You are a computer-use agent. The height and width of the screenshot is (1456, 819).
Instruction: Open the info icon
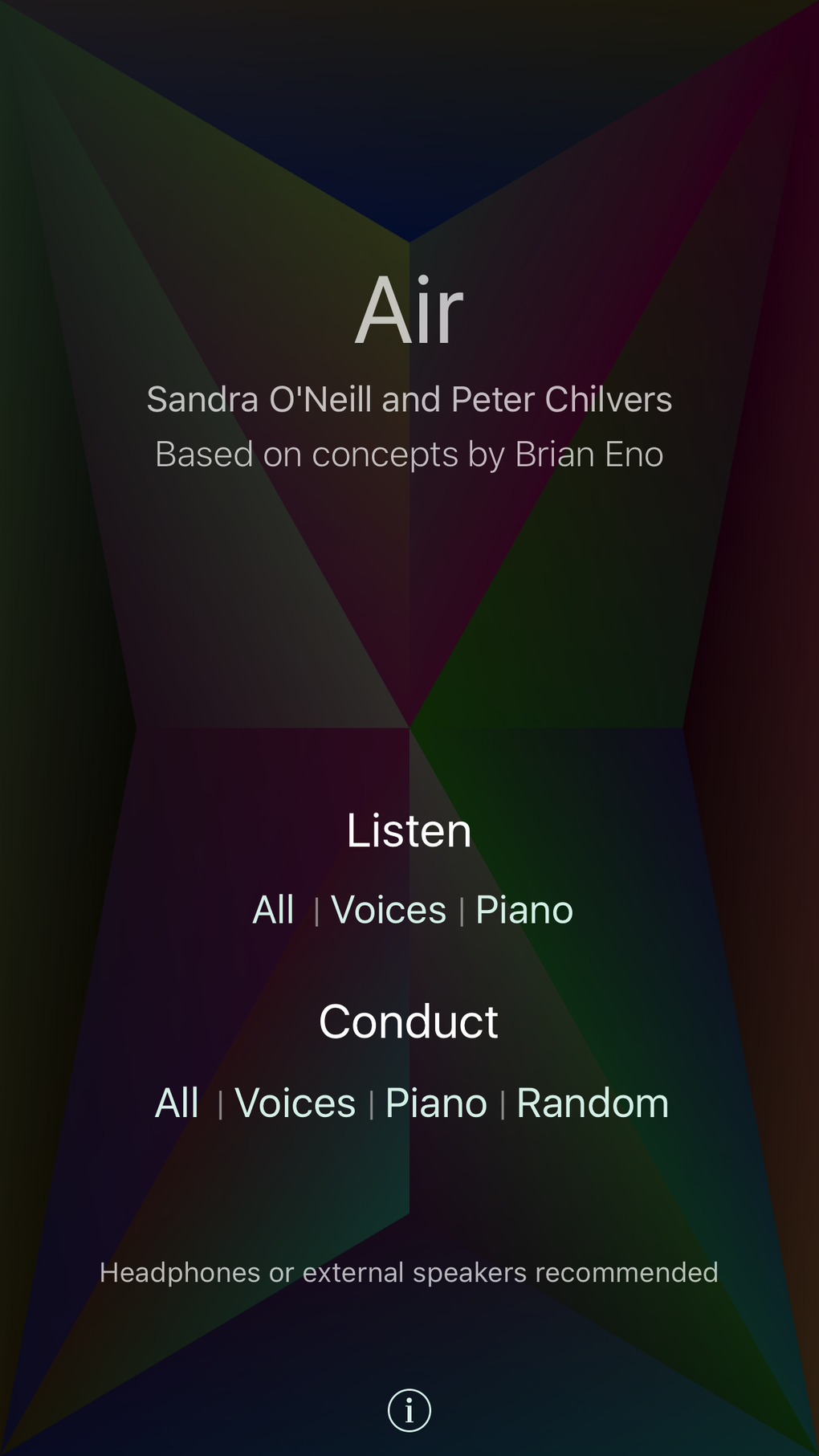(409, 1409)
